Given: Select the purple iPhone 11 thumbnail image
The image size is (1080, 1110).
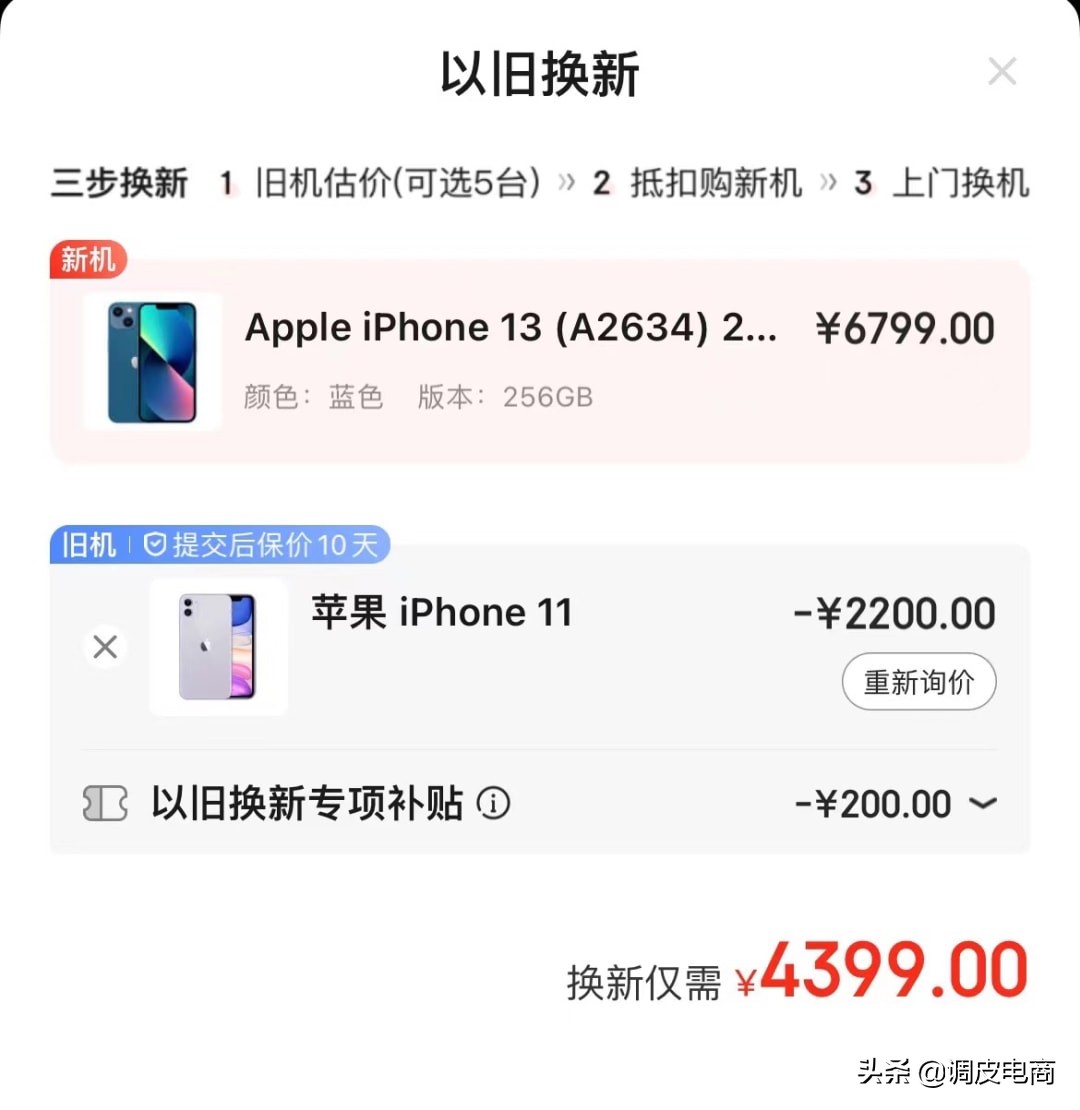Looking at the screenshot, I should click(x=218, y=646).
